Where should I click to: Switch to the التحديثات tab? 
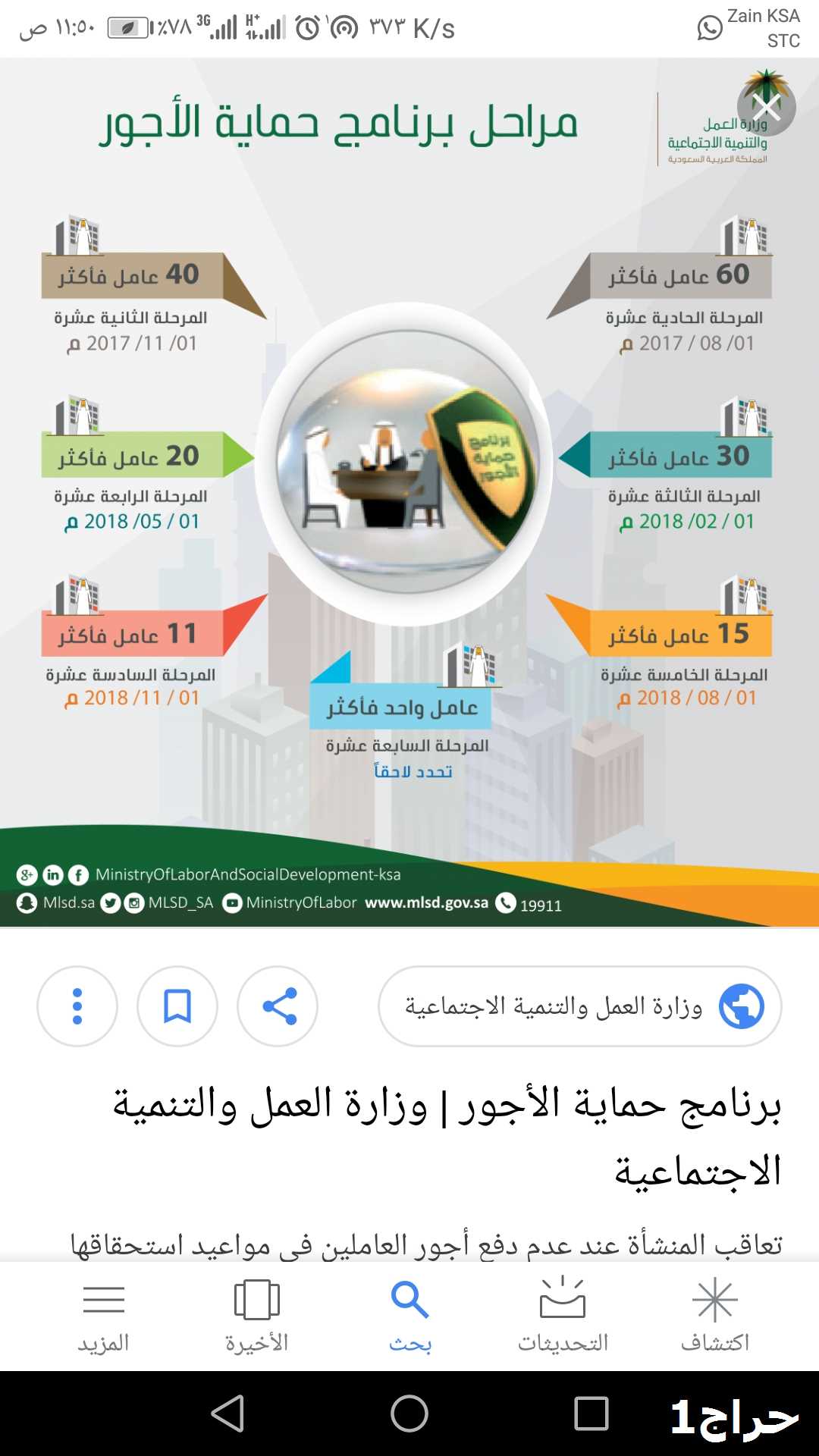(563, 1316)
